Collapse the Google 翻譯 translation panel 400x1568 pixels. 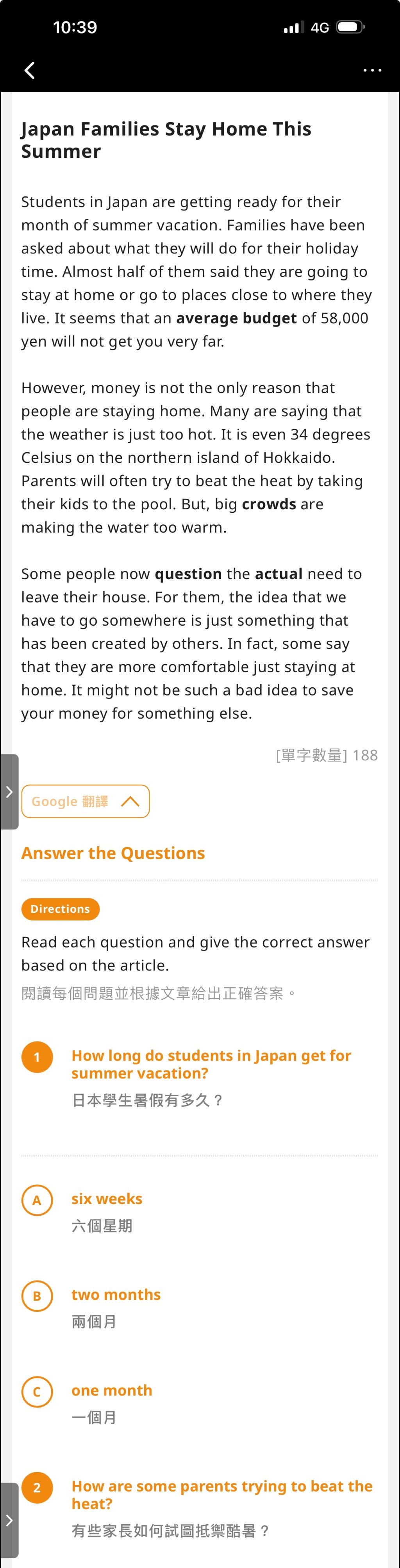85,801
